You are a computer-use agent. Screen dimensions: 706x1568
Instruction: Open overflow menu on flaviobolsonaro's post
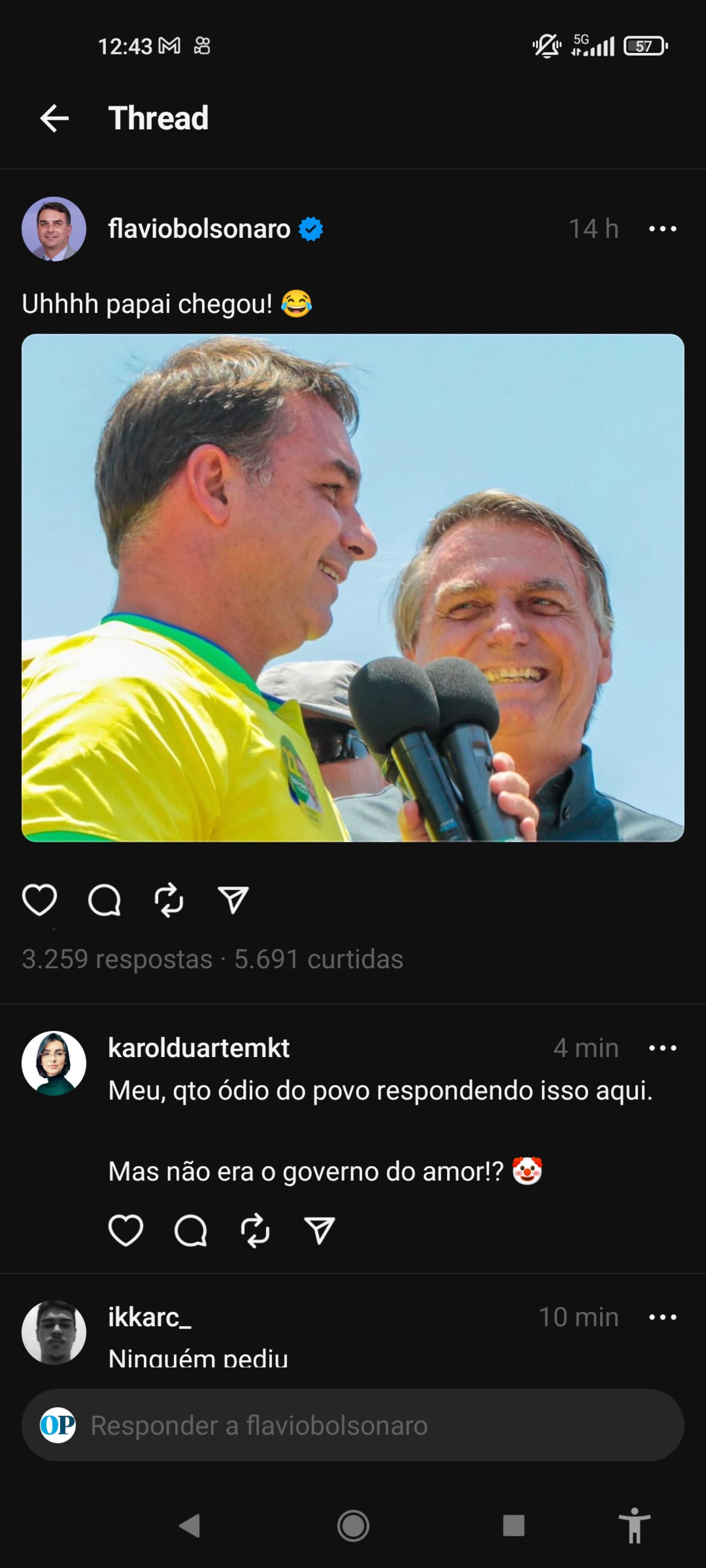point(662,229)
